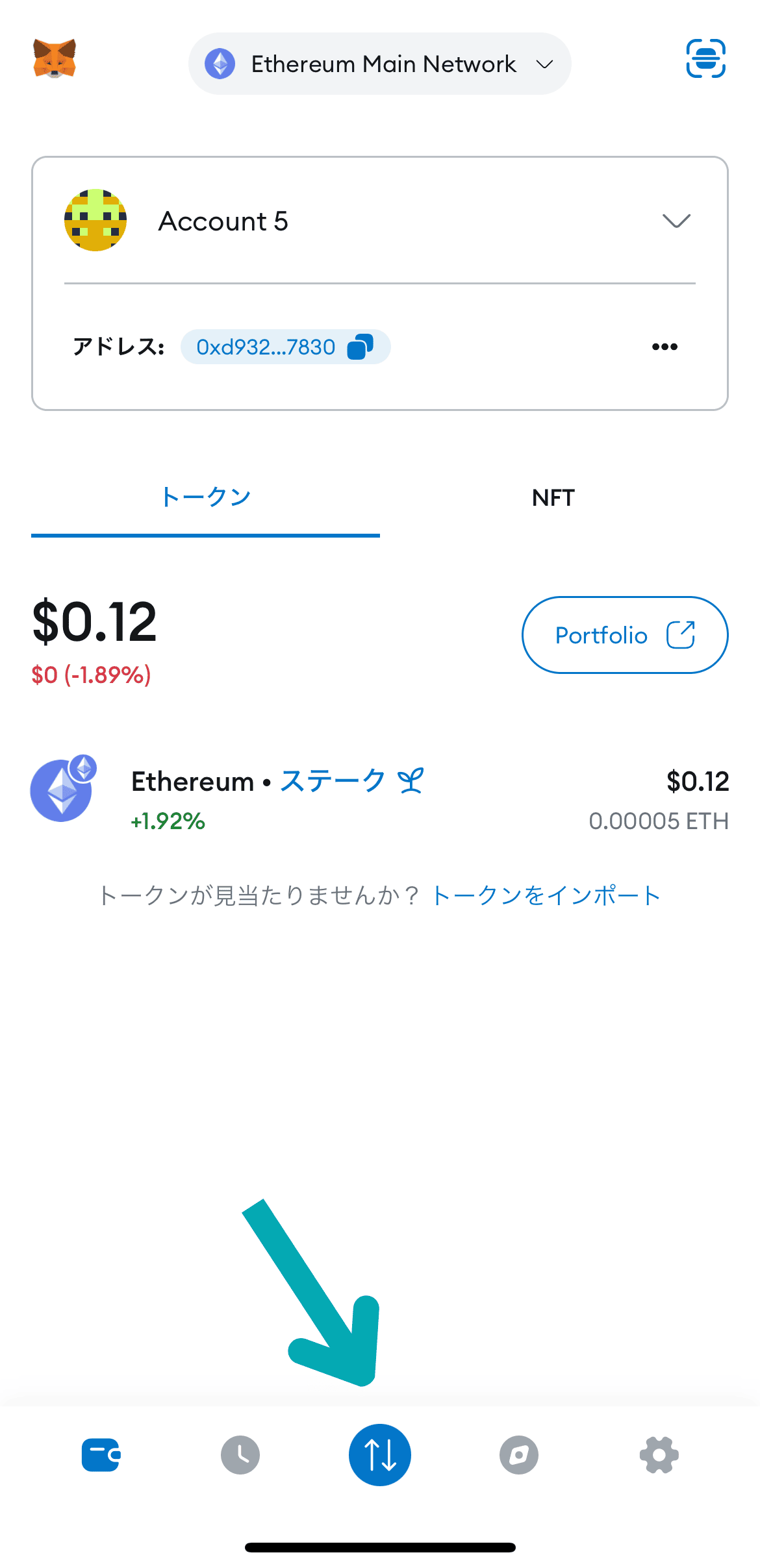Tap the トークンをインポート link
Image resolution: width=760 pixels, height=1568 pixels.
pos(546,895)
